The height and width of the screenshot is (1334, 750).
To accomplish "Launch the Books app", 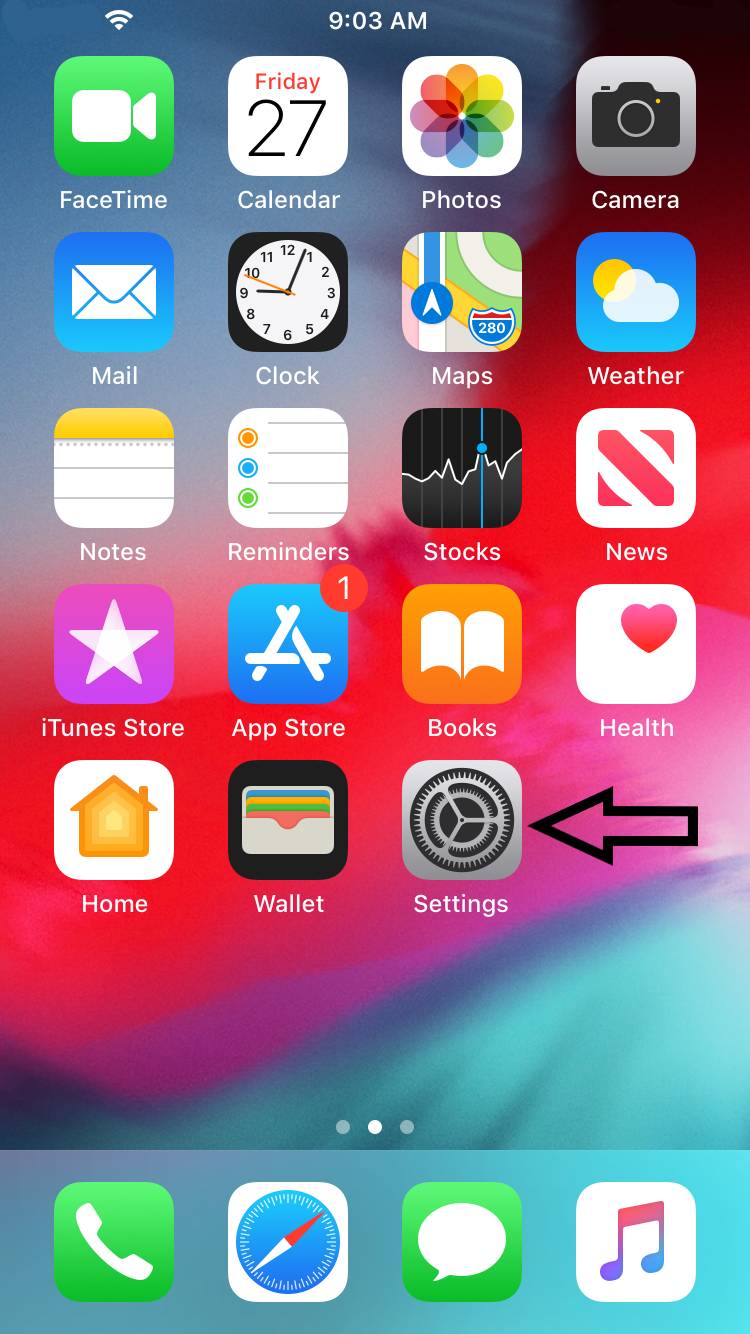I will pyautogui.click(x=462, y=644).
